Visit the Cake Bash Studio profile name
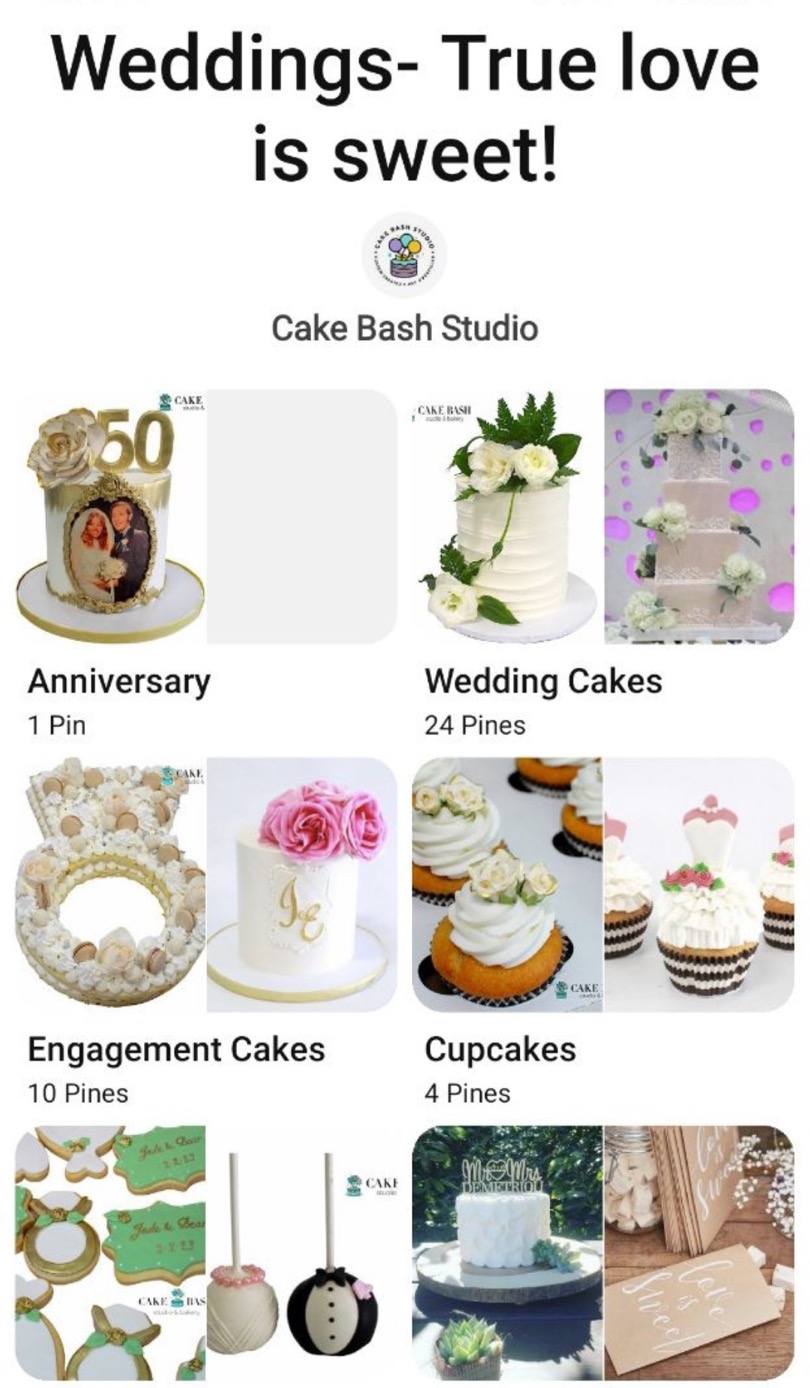Viewport: 810px width, 1388px height. point(404,328)
